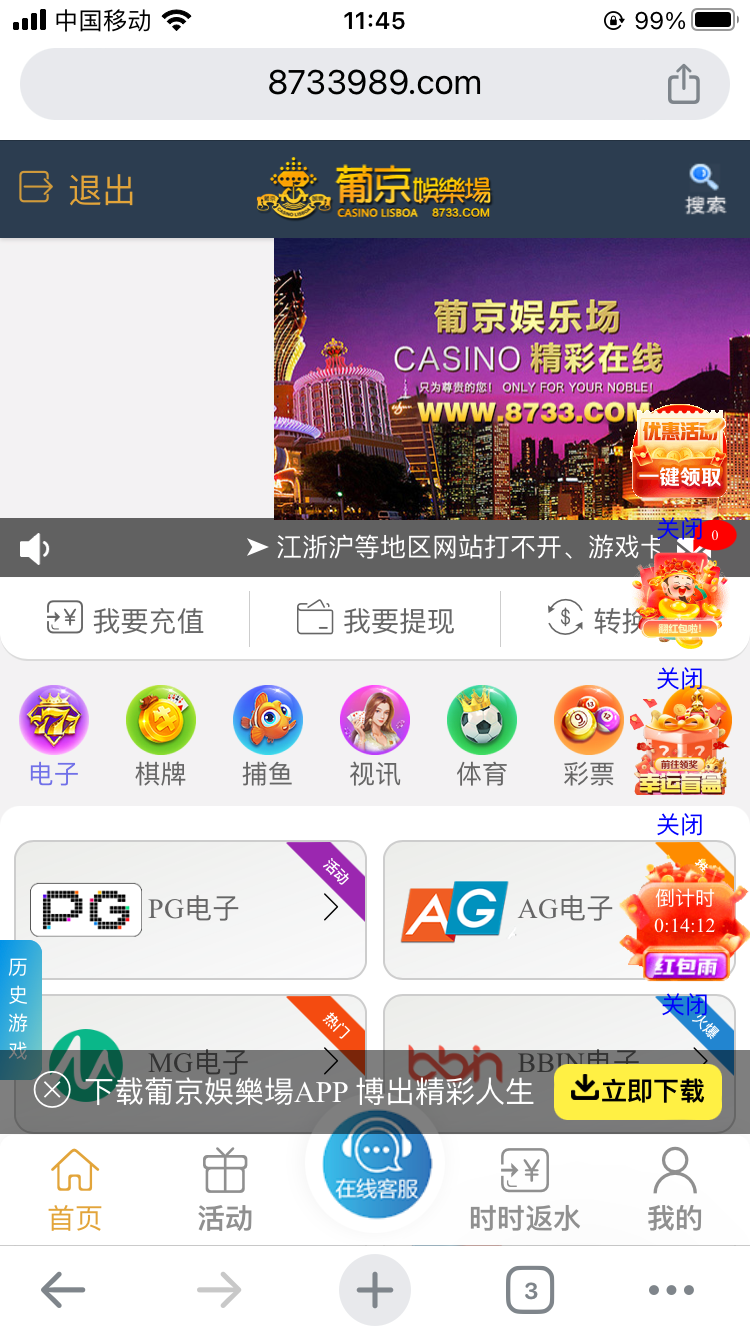Switch to the 活动 tab
This screenshot has height=1334, width=750.
coord(225,1190)
